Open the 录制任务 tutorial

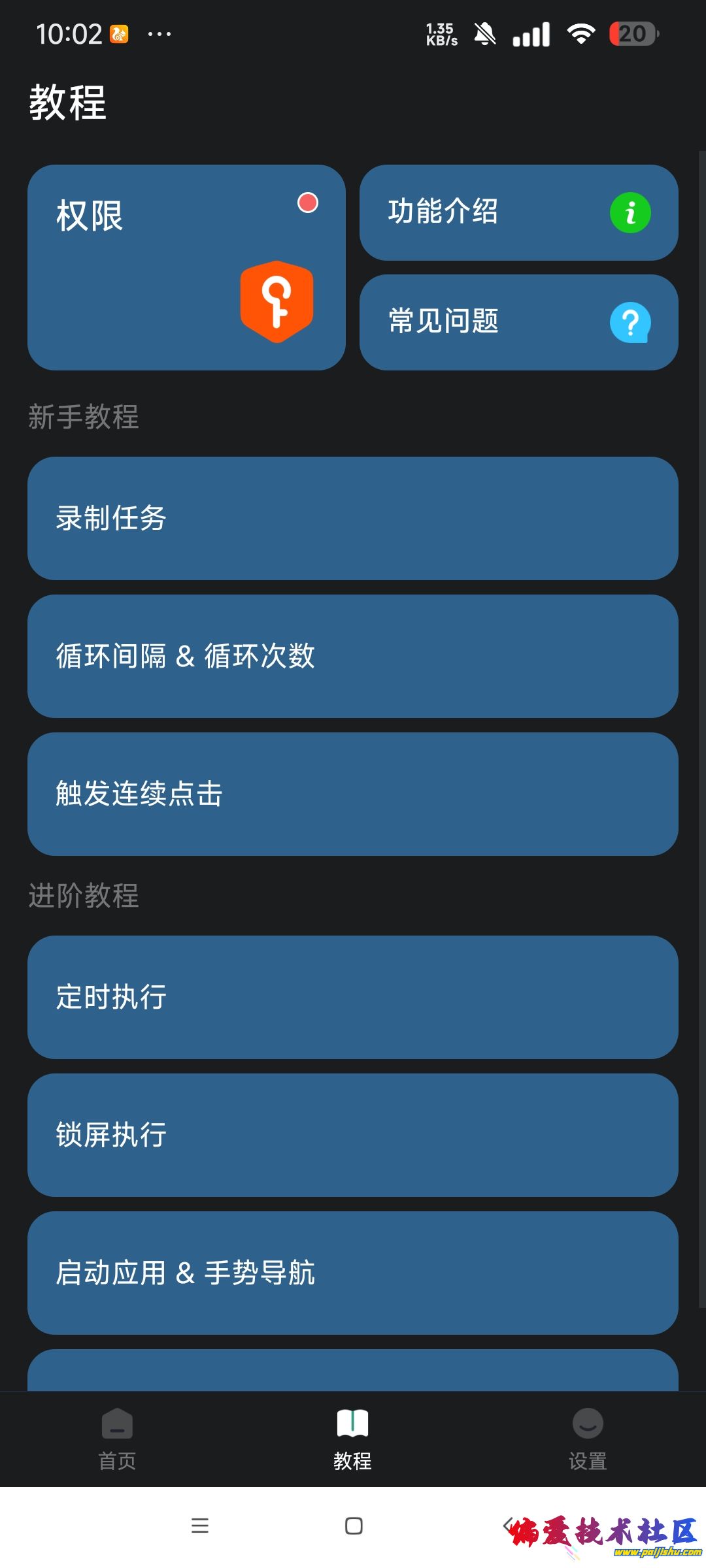click(x=352, y=518)
